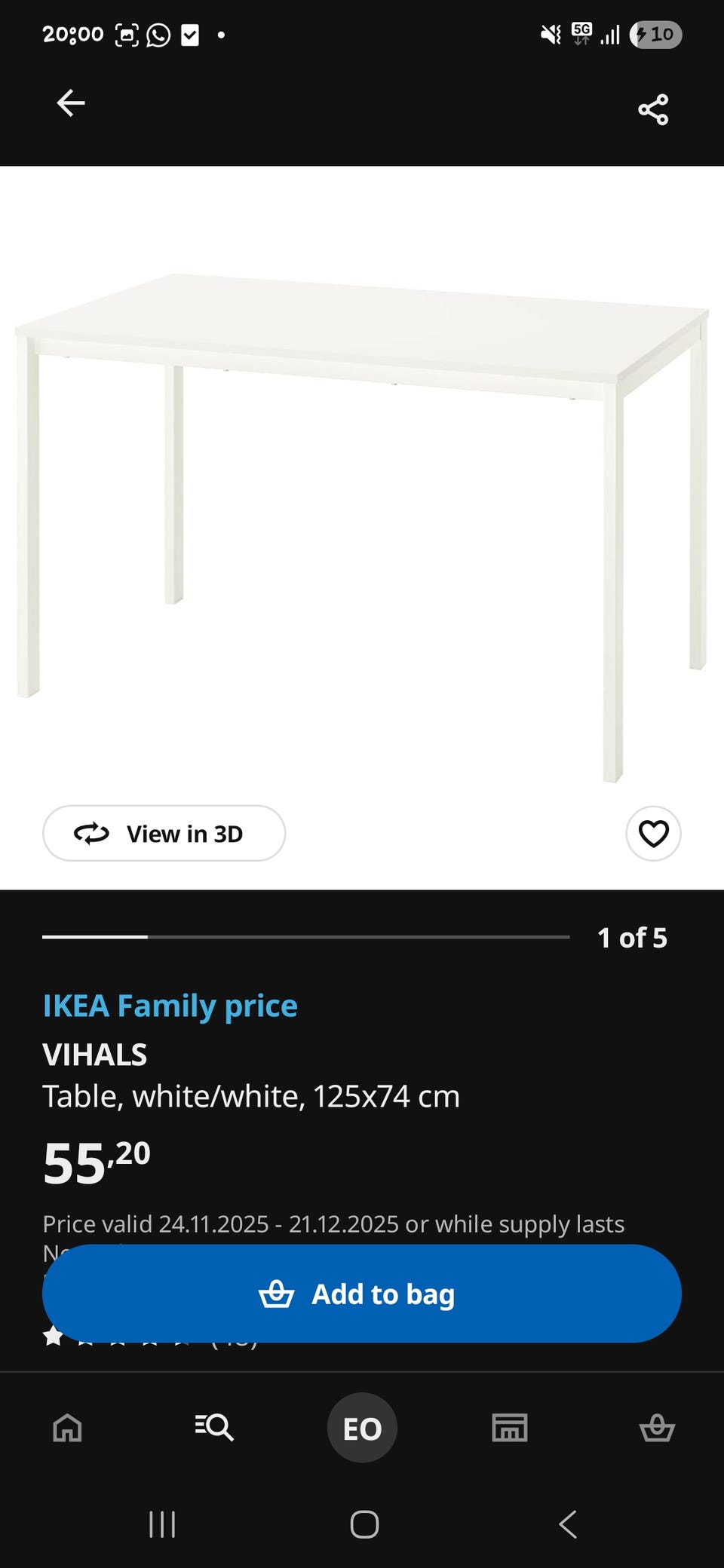The height and width of the screenshot is (1568, 724).
Task: Share this VIHALS table product
Action: click(x=653, y=109)
